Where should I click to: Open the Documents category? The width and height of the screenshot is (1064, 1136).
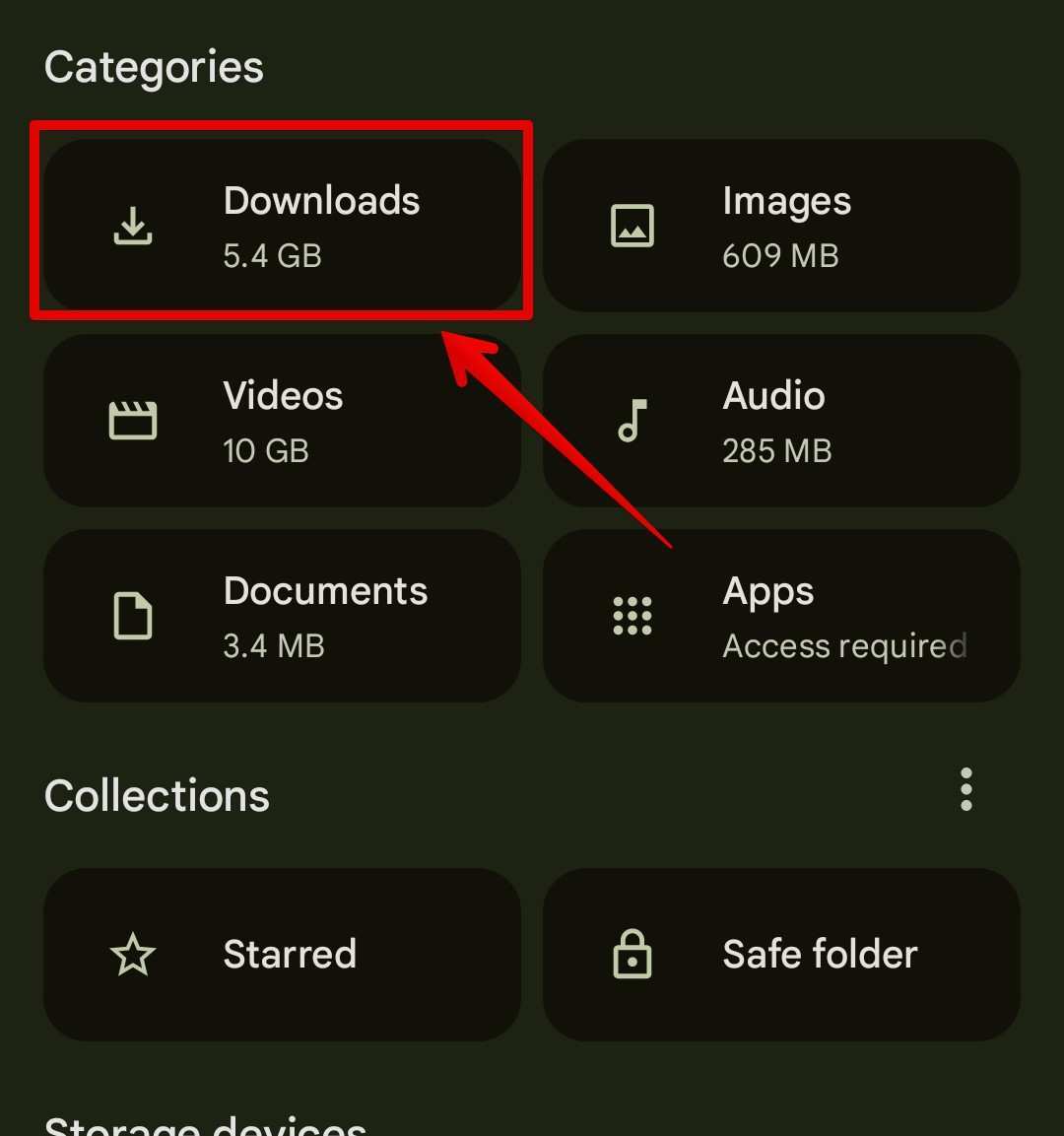pyautogui.click(x=282, y=616)
